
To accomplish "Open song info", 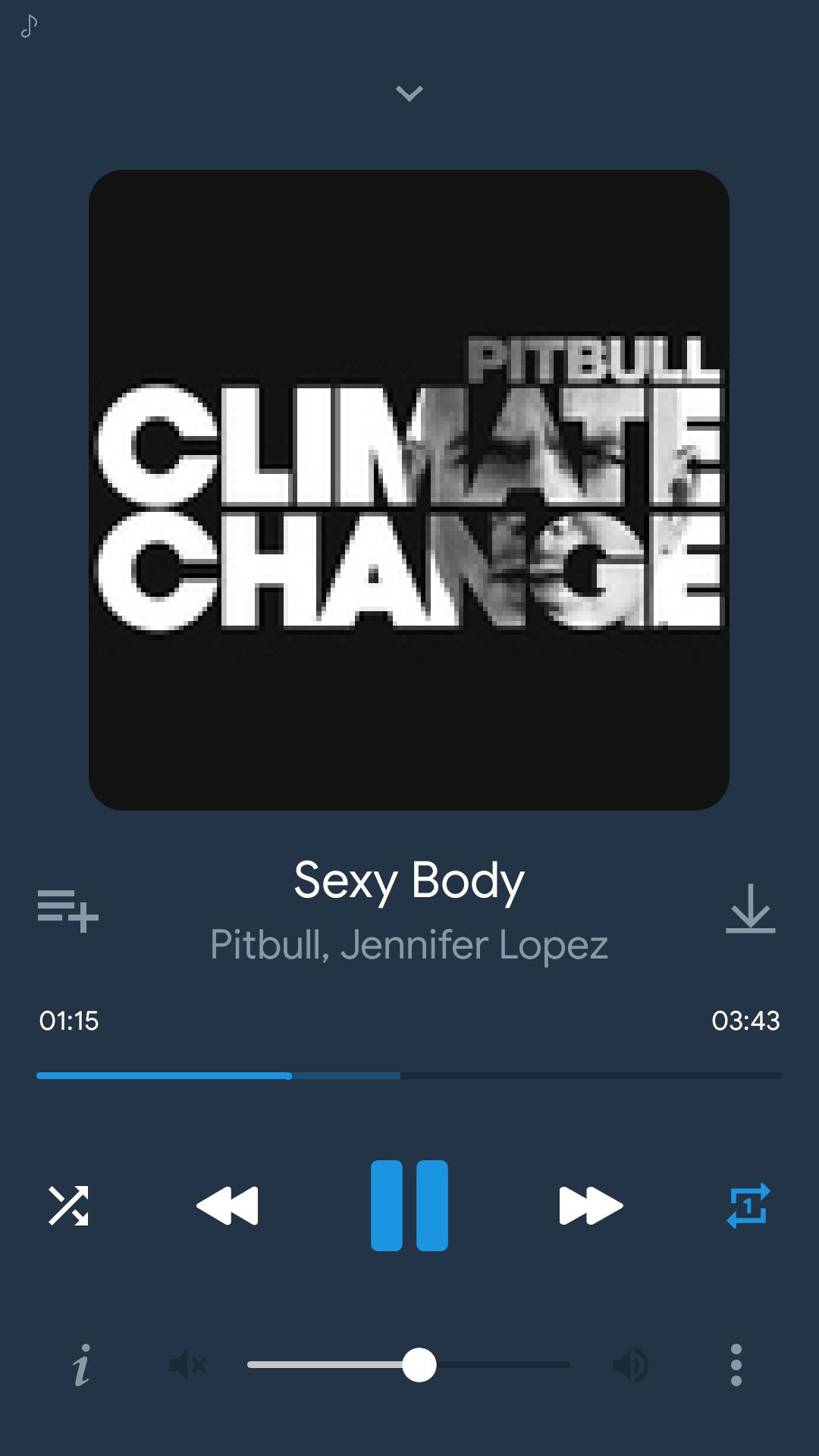I will point(81,1366).
